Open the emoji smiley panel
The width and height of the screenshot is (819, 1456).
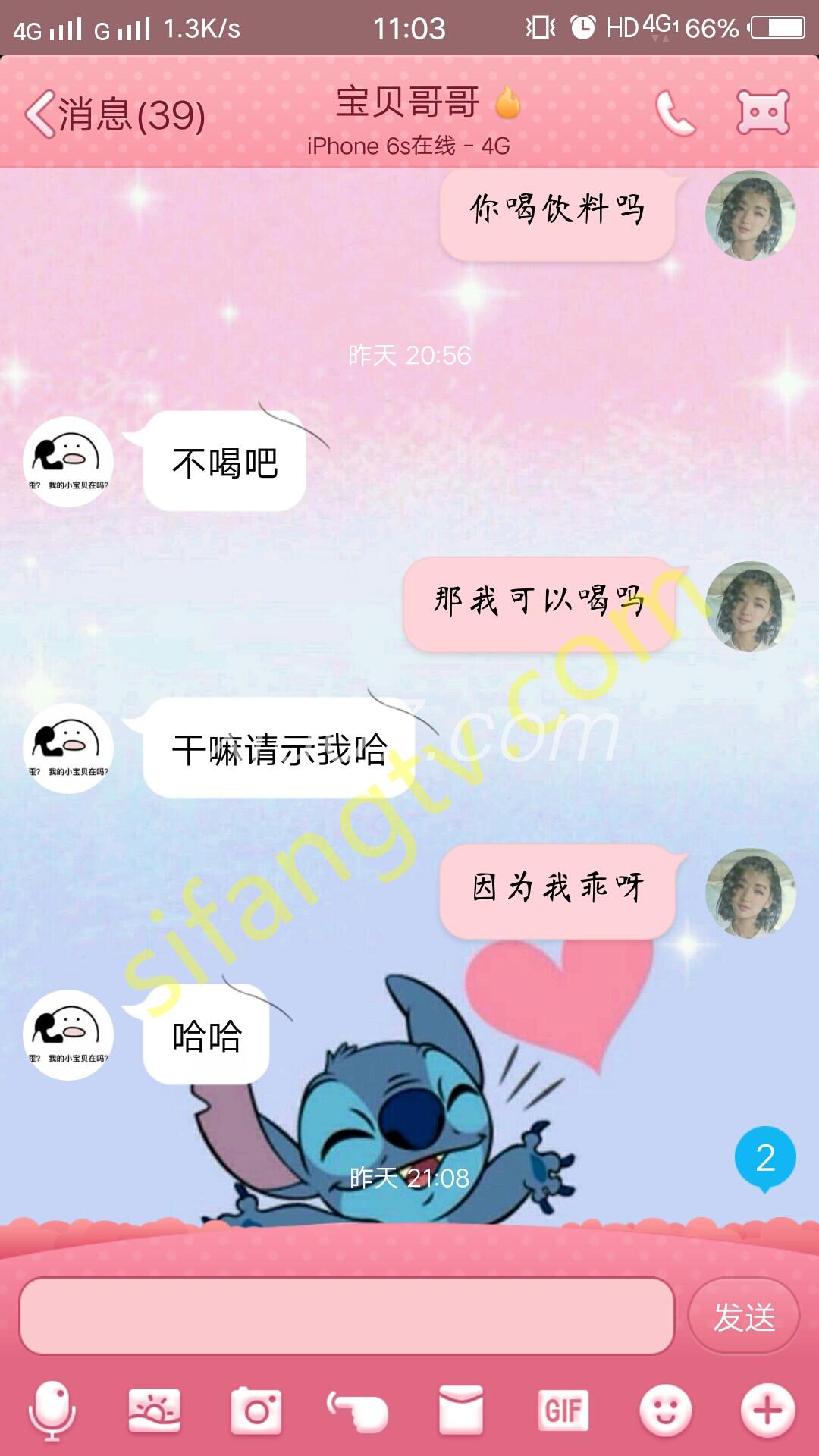click(665, 1410)
